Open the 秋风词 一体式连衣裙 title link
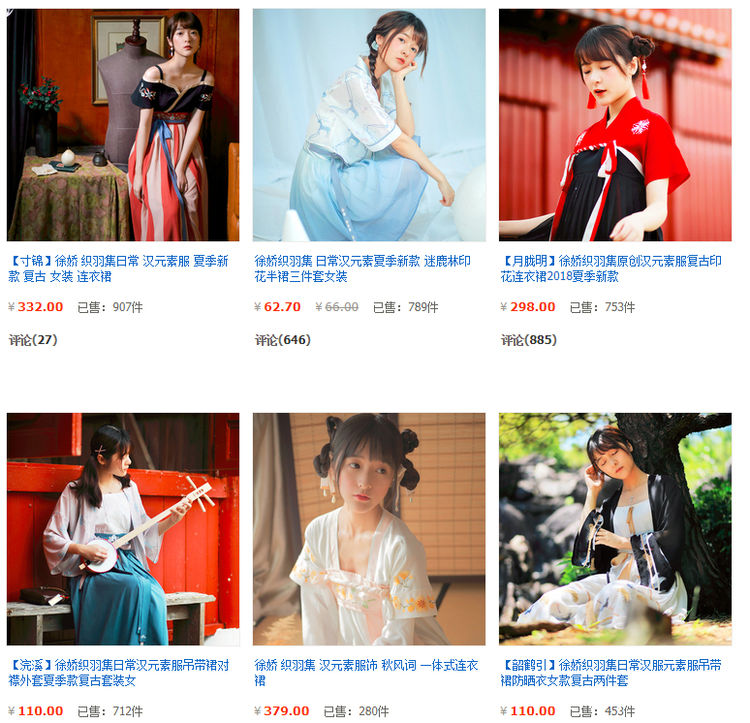This screenshot has height=723, width=750. click(366, 672)
